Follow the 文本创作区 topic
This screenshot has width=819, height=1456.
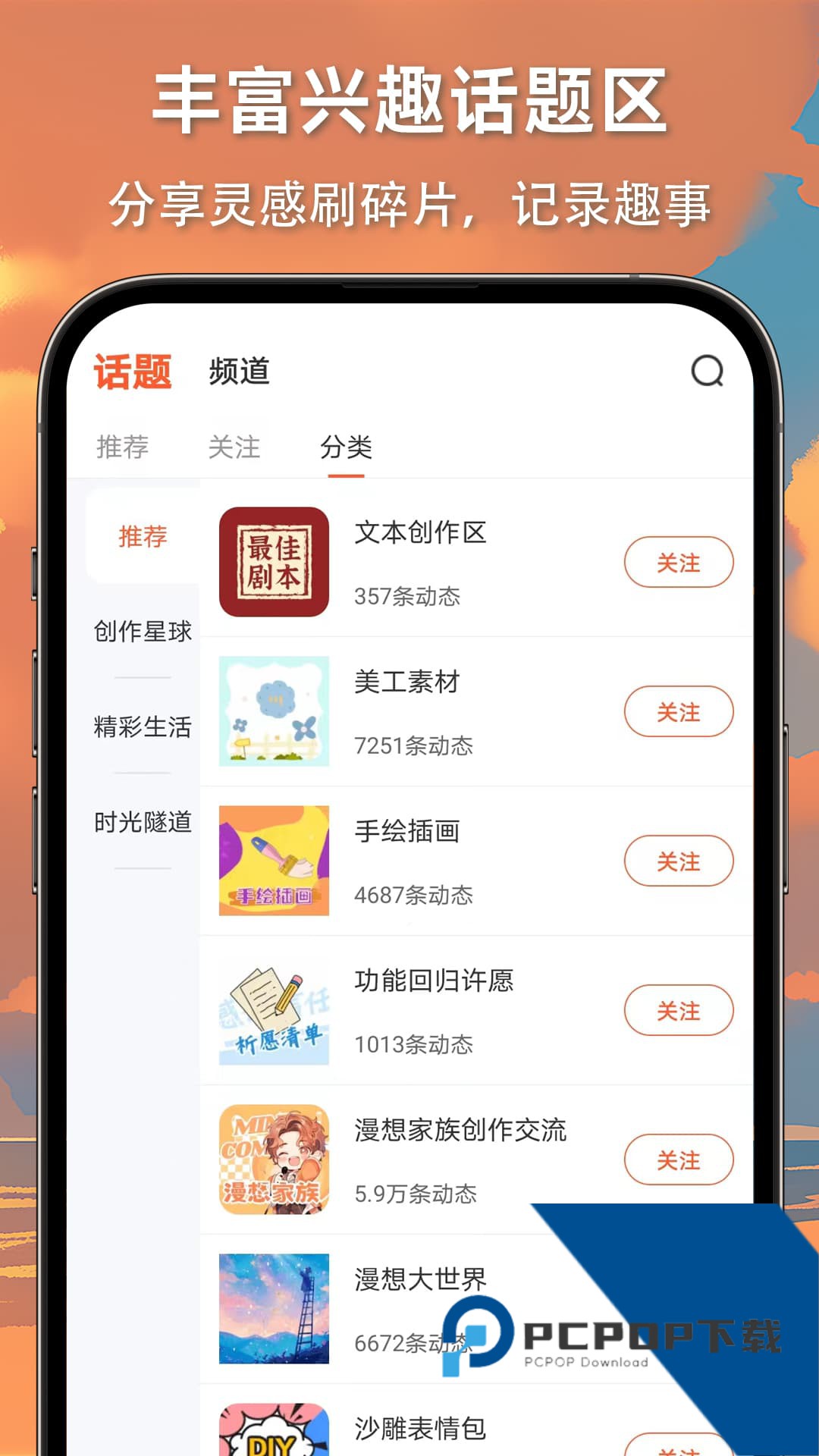click(x=679, y=563)
